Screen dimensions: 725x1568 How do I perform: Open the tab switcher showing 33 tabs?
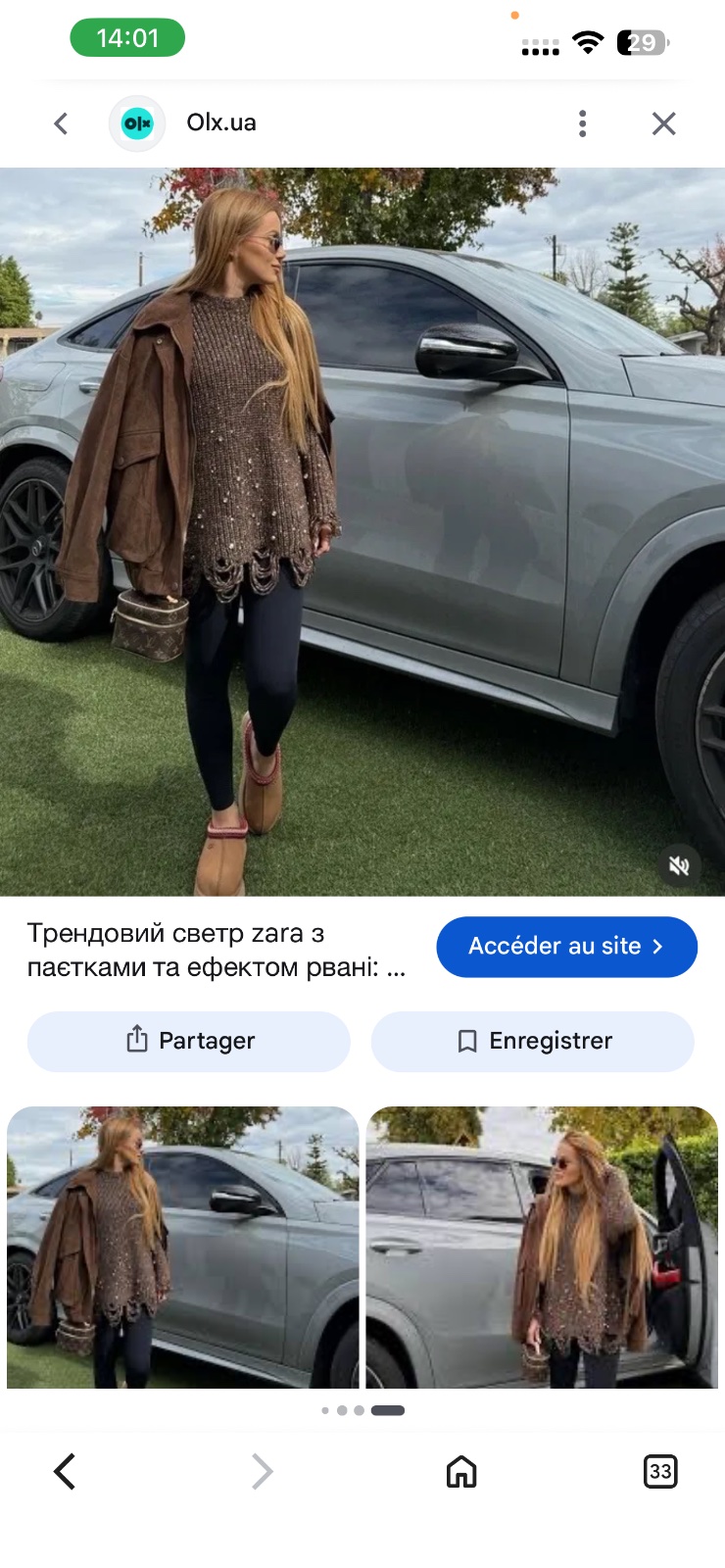660,1471
